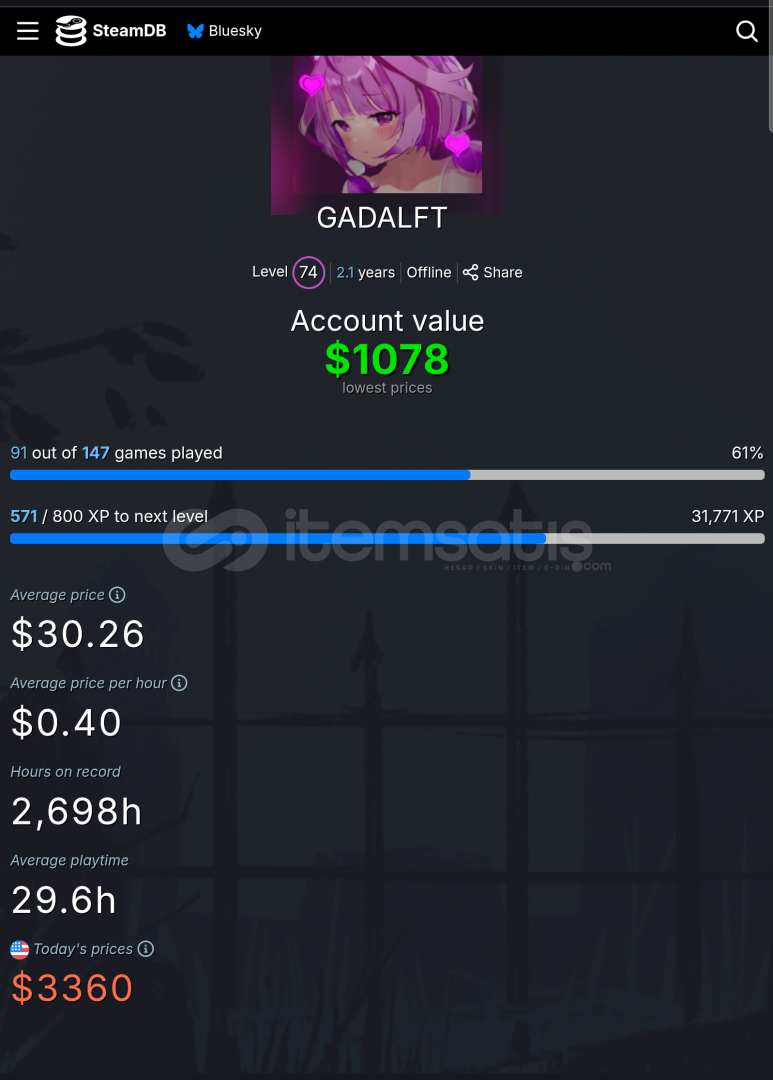Show info for Today's prices
Viewport: 773px width, 1080px height.
145,949
